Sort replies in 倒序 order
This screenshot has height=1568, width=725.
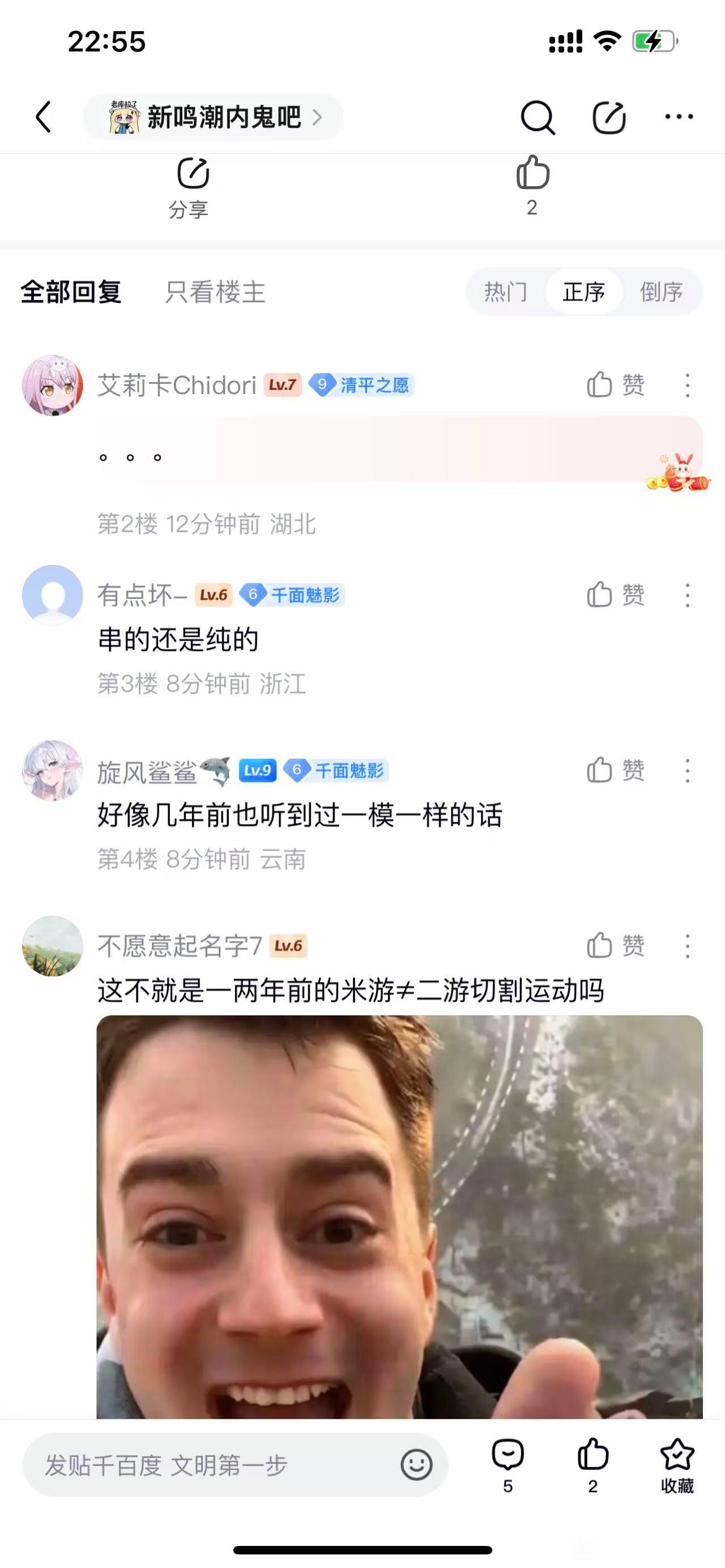(x=661, y=292)
